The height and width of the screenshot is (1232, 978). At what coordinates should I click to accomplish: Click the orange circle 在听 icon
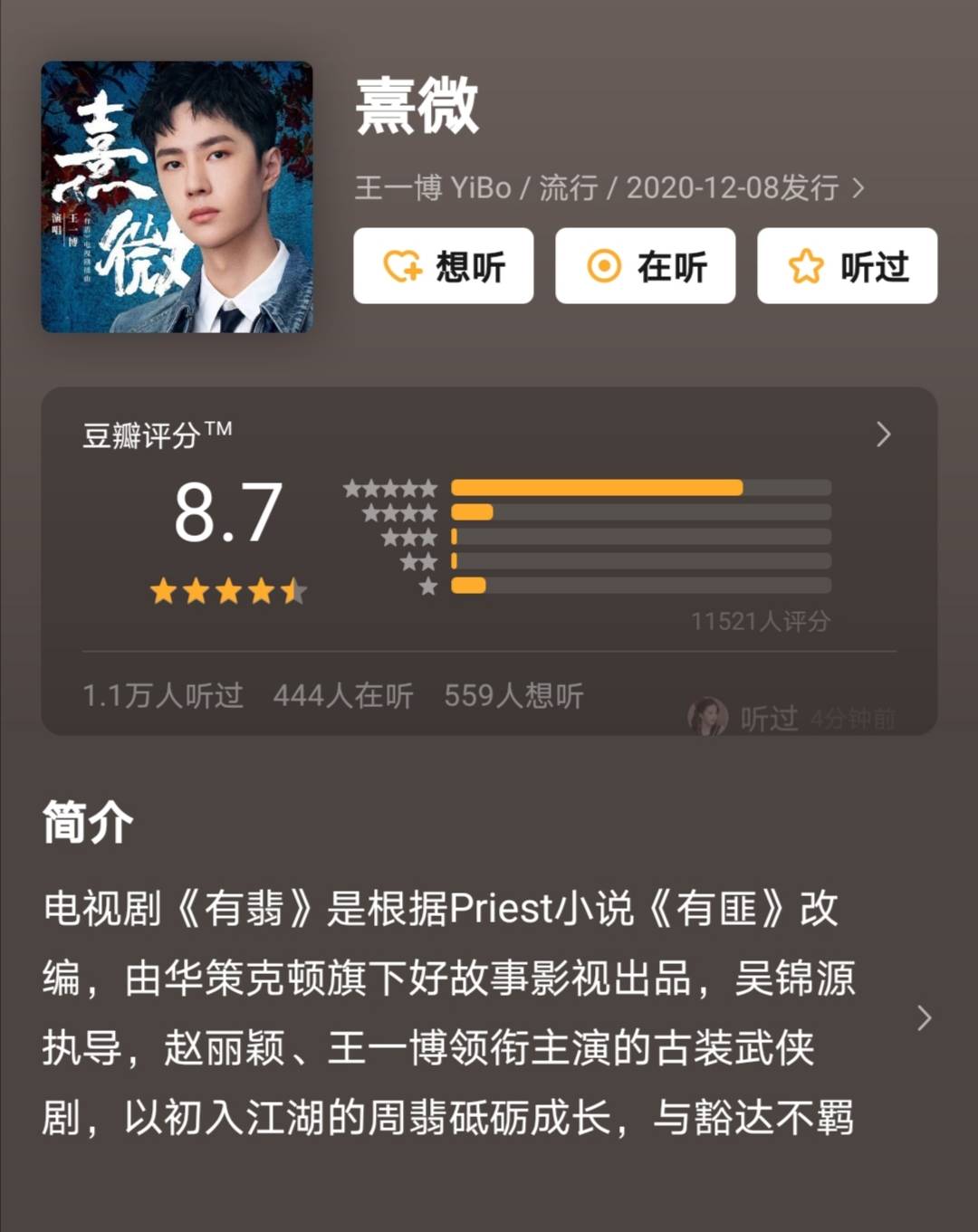tap(605, 266)
